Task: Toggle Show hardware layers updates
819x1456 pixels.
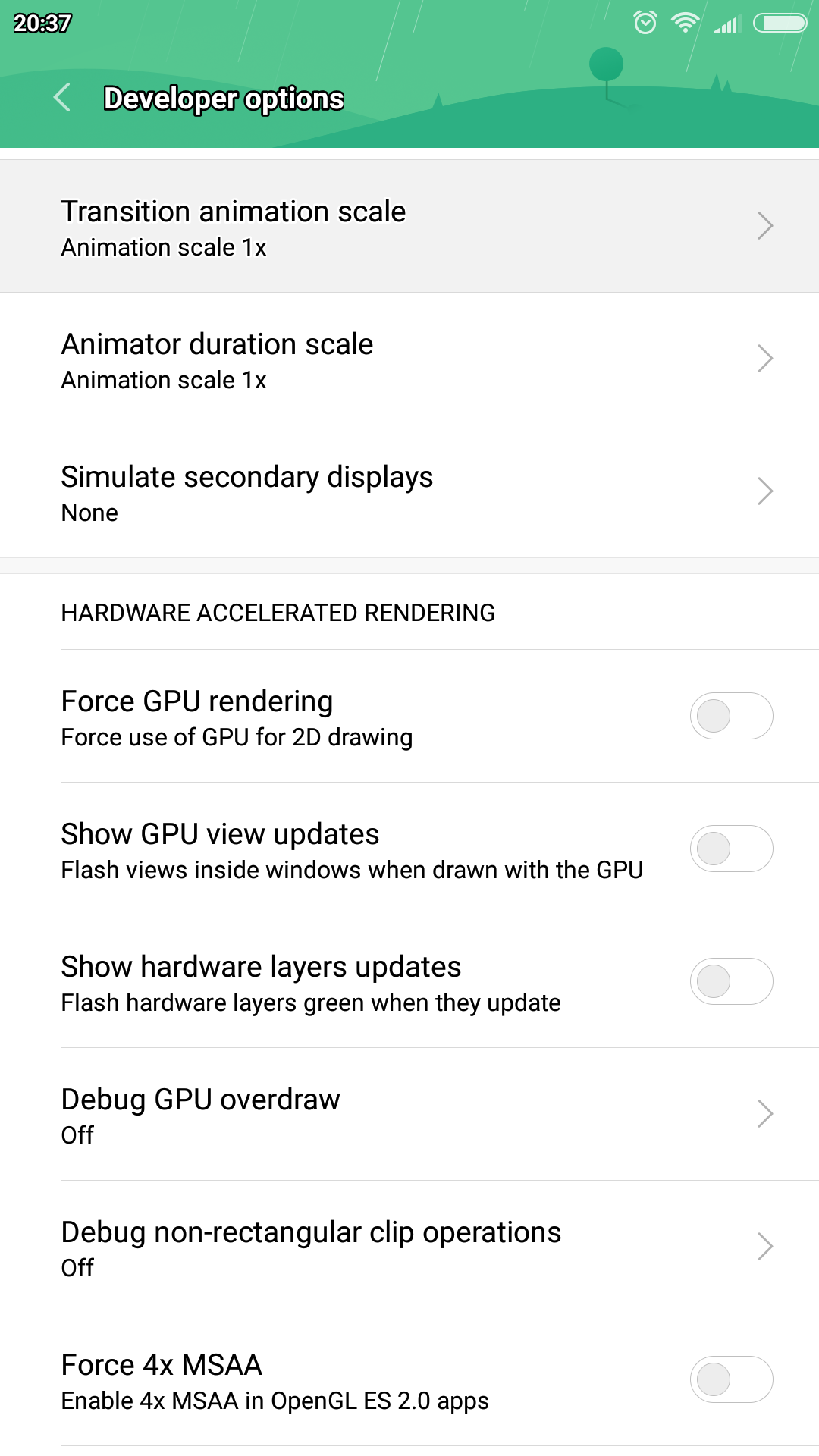Action: (x=730, y=981)
